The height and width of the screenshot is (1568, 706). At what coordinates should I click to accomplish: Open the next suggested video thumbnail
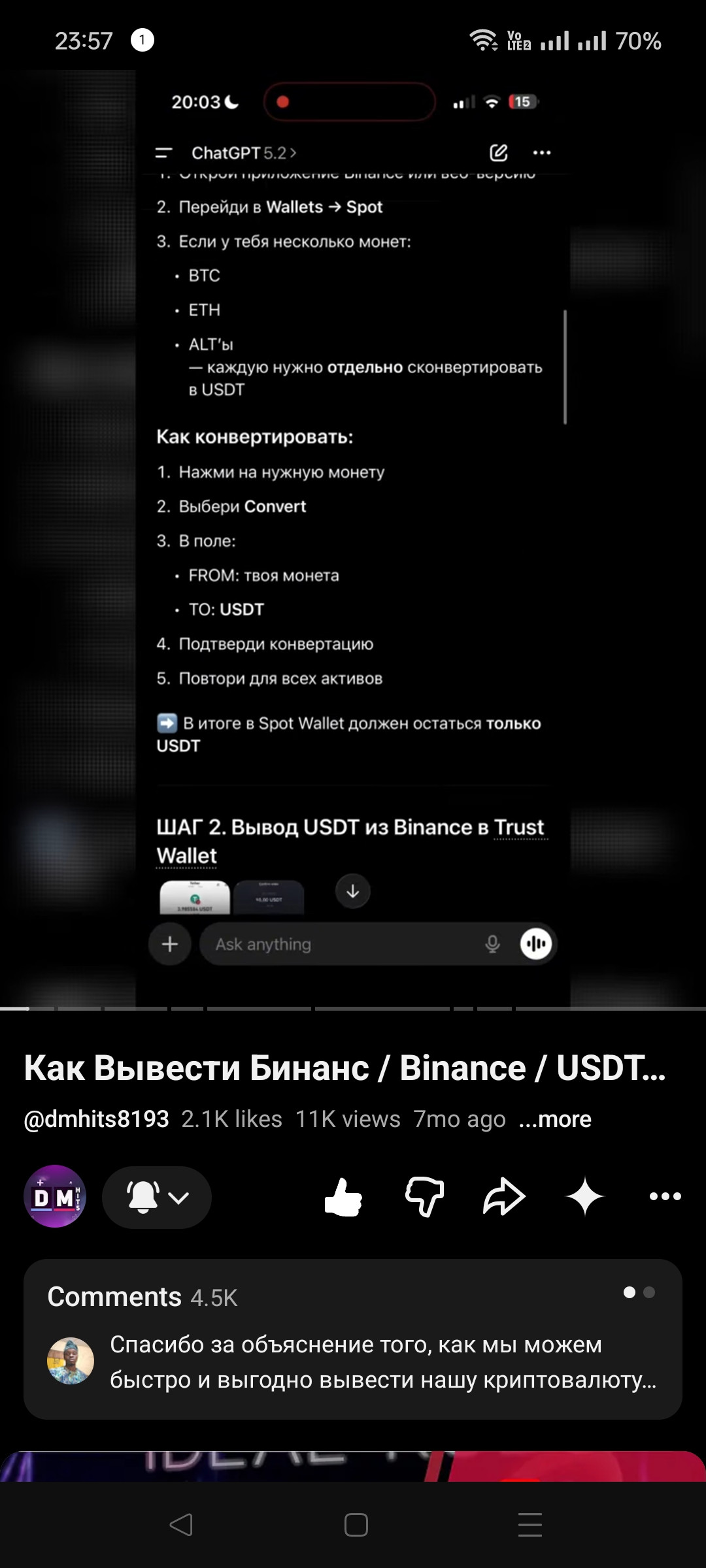coord(353,1466)
